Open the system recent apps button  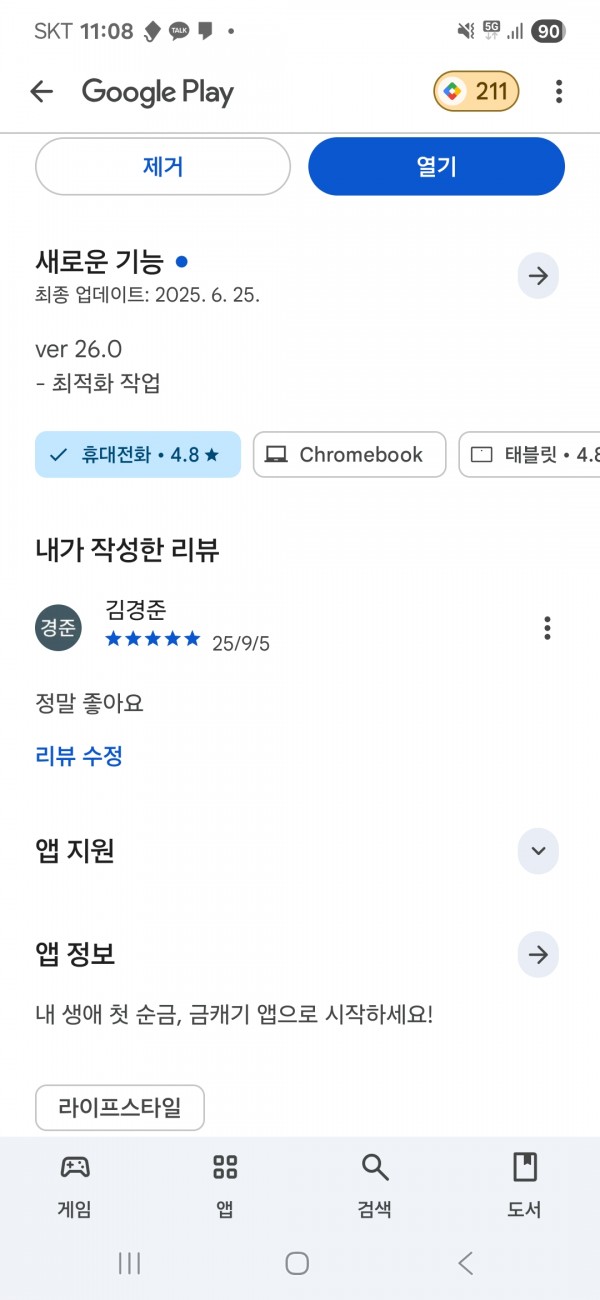pyautogui.click(x=129, y=1263)
